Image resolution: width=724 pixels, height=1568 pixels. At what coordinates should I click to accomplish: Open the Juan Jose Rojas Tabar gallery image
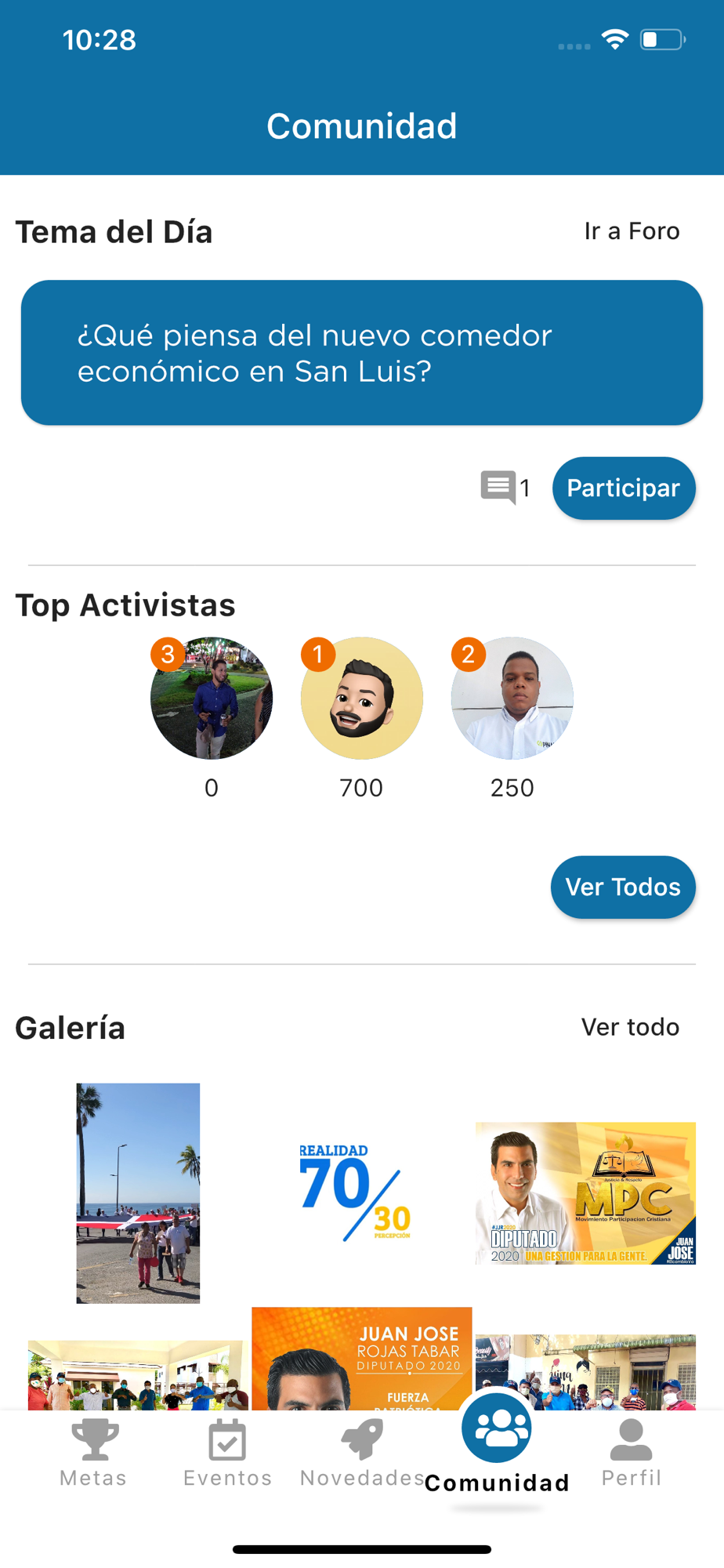(x=362, y=1358)
